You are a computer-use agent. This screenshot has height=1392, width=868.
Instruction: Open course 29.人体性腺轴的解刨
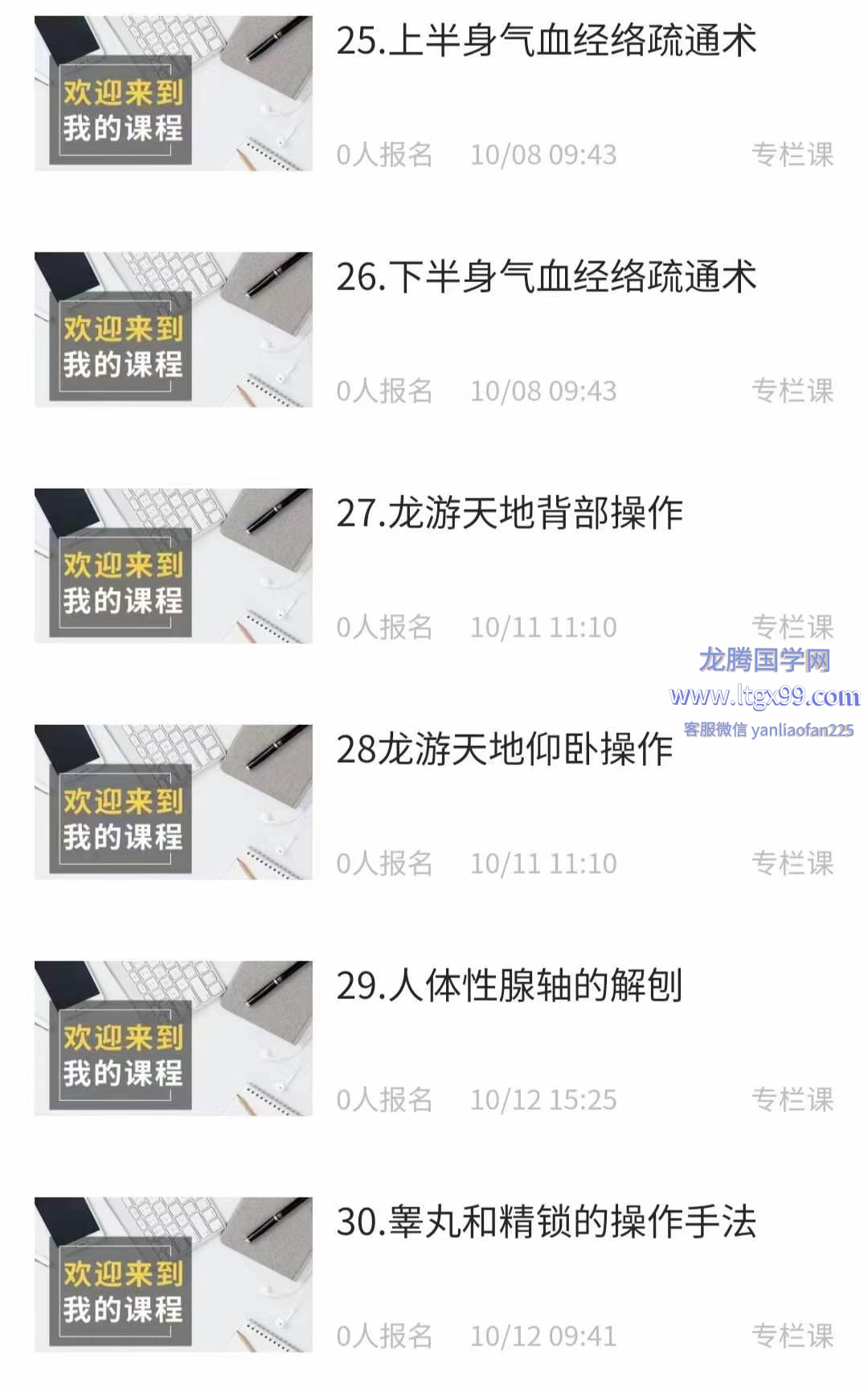click(510, 987)
